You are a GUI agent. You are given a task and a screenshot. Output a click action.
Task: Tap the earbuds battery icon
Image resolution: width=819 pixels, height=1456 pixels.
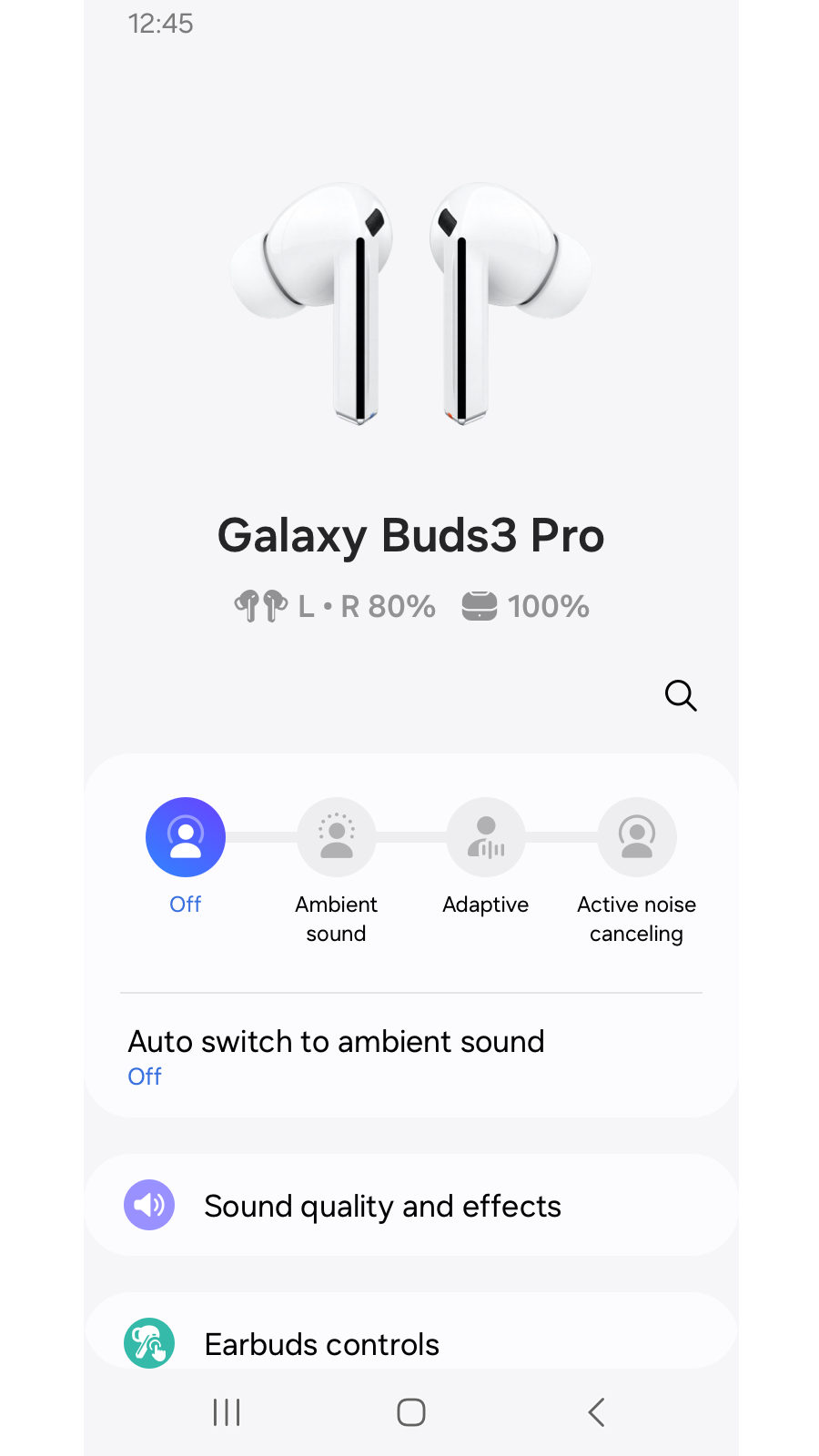point(259,605)
